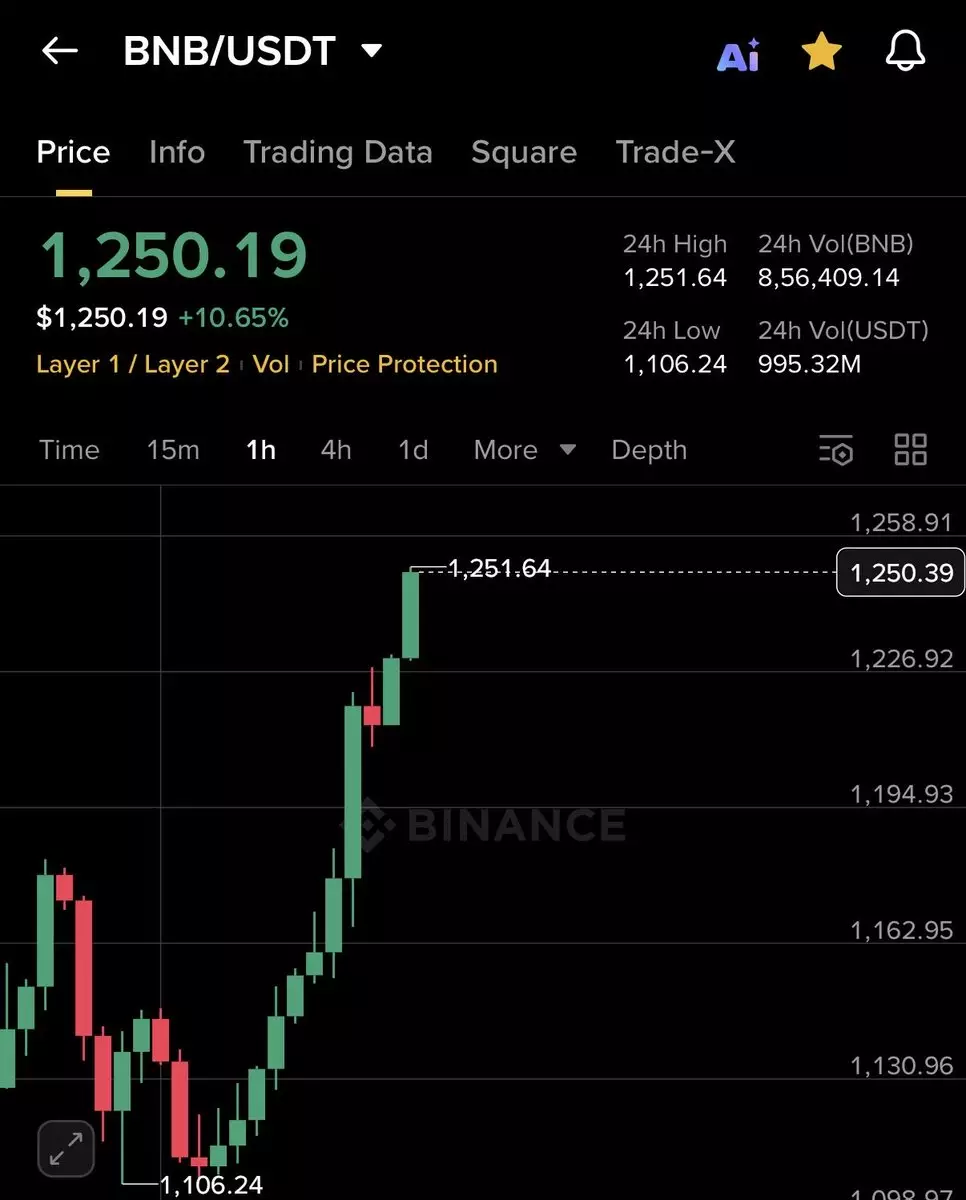Open the AI assistant icon
Image resolution: width=966 pixels, height=1200 pixels.
click(x=738, y=55)
